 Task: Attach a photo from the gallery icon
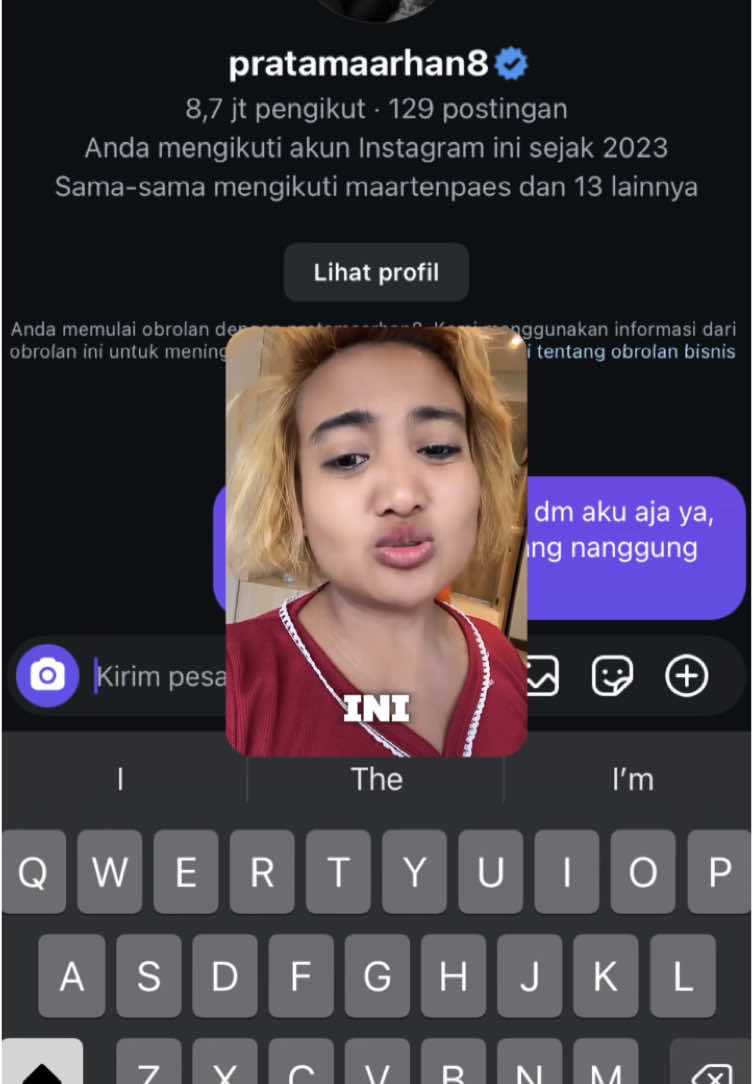click(543, 677)
